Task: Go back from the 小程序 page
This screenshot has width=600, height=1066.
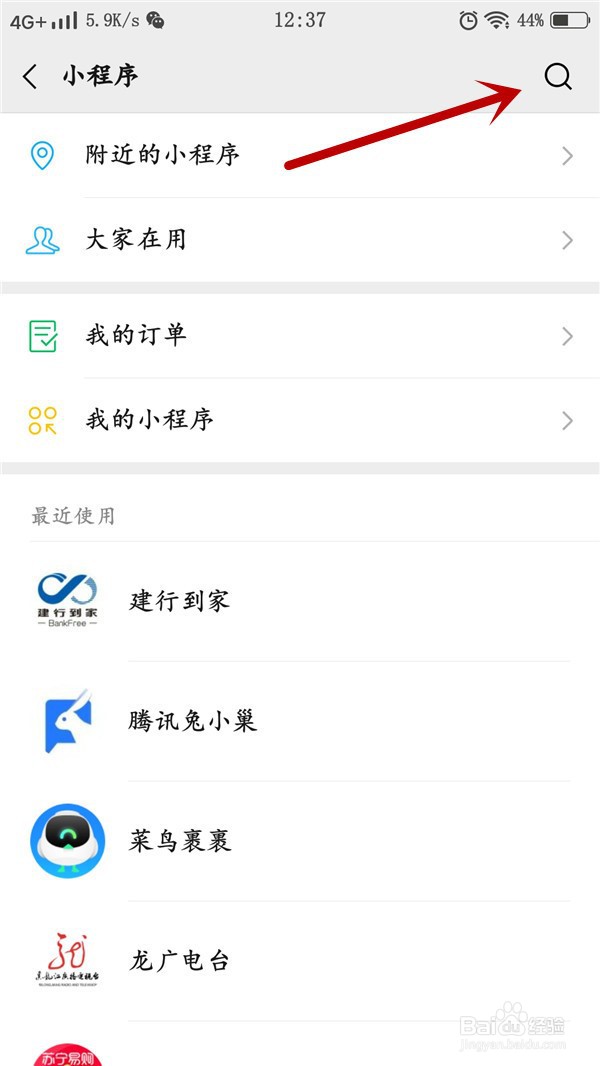Action: 30,76
